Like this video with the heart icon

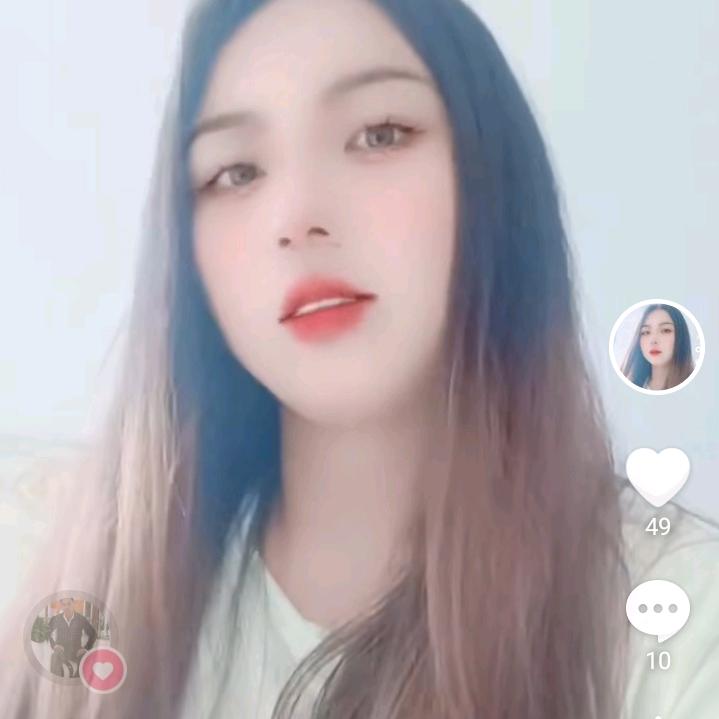point(657,477)
